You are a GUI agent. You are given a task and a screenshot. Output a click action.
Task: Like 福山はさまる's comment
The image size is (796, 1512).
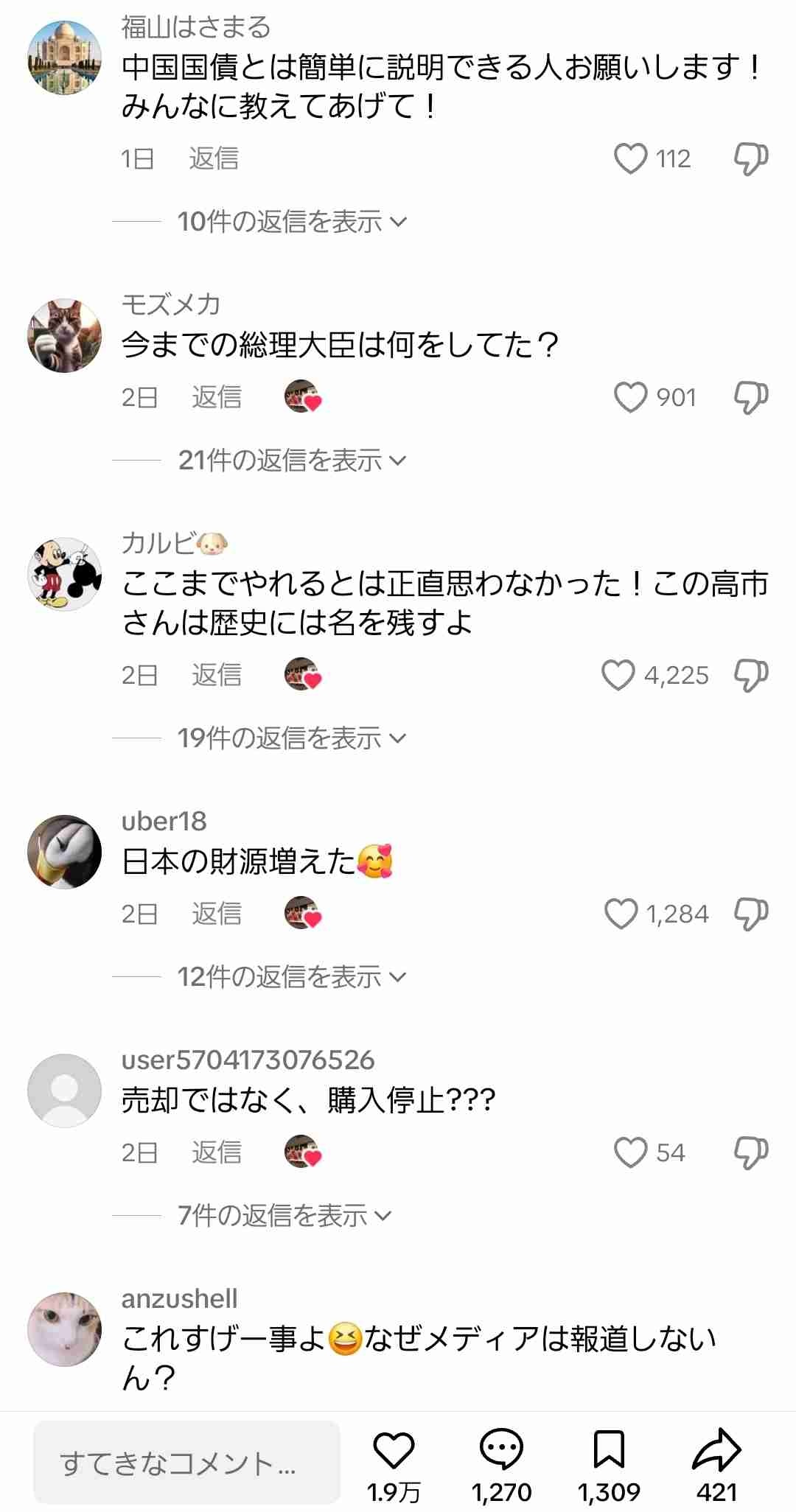tap(630, 158)
